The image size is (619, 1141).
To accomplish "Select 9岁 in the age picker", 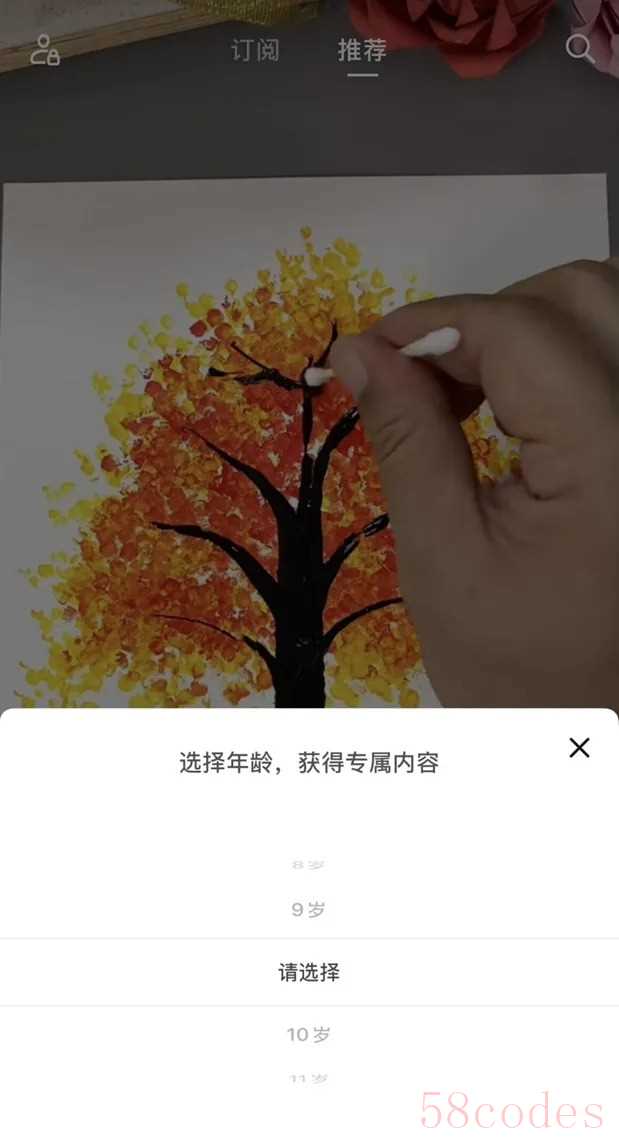I will 309,910.
